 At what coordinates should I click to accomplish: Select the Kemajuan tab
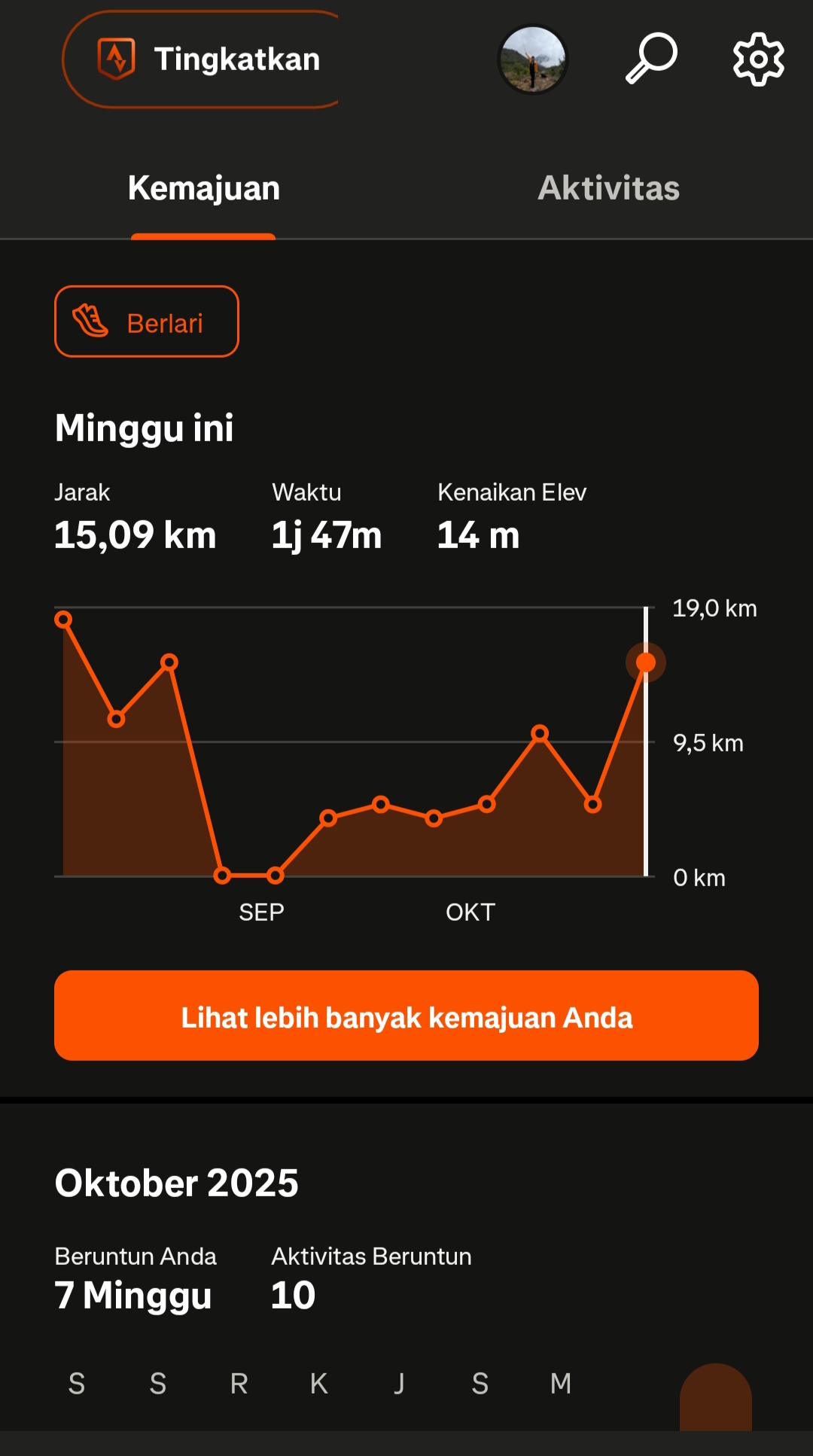[203, 188]
